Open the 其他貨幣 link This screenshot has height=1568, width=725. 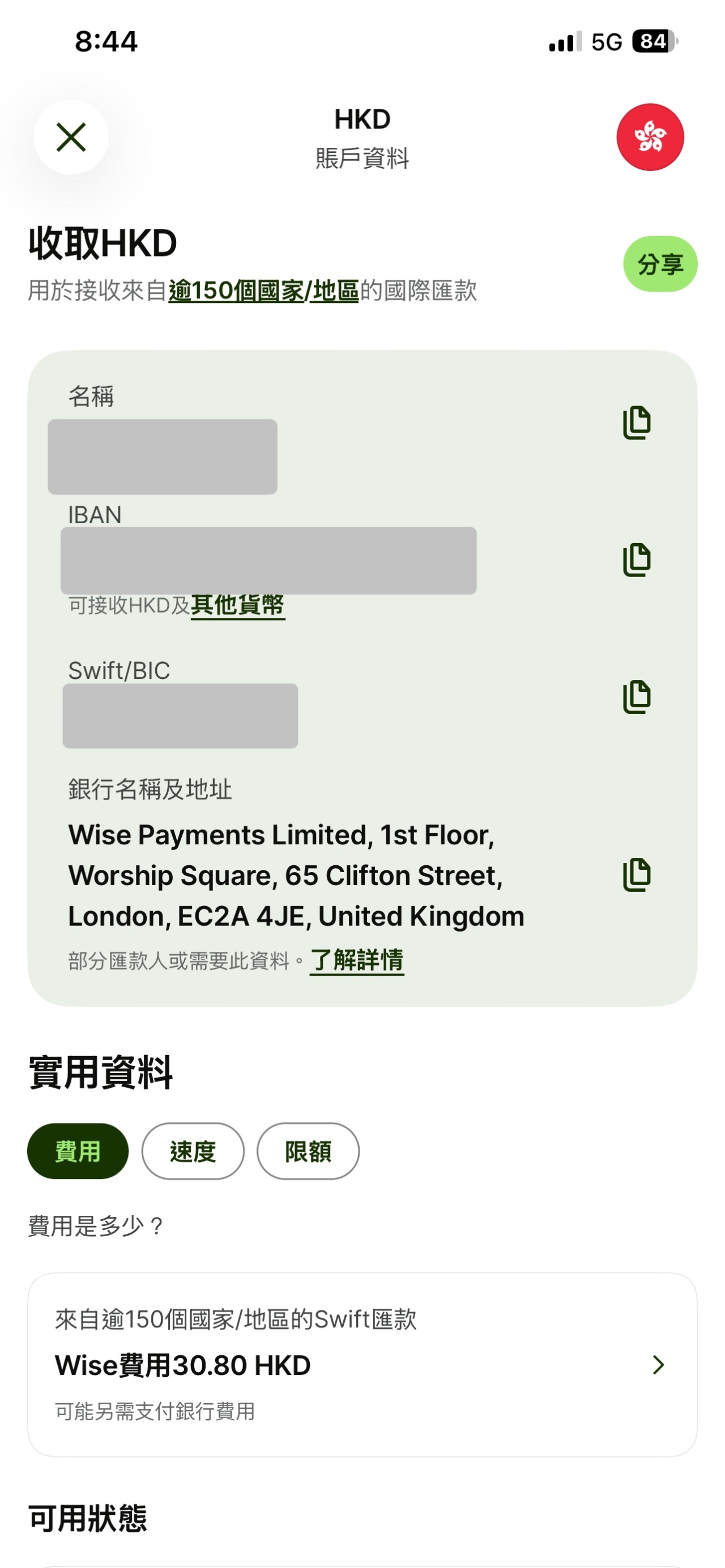pyautogui.click(x=237, y=606)
